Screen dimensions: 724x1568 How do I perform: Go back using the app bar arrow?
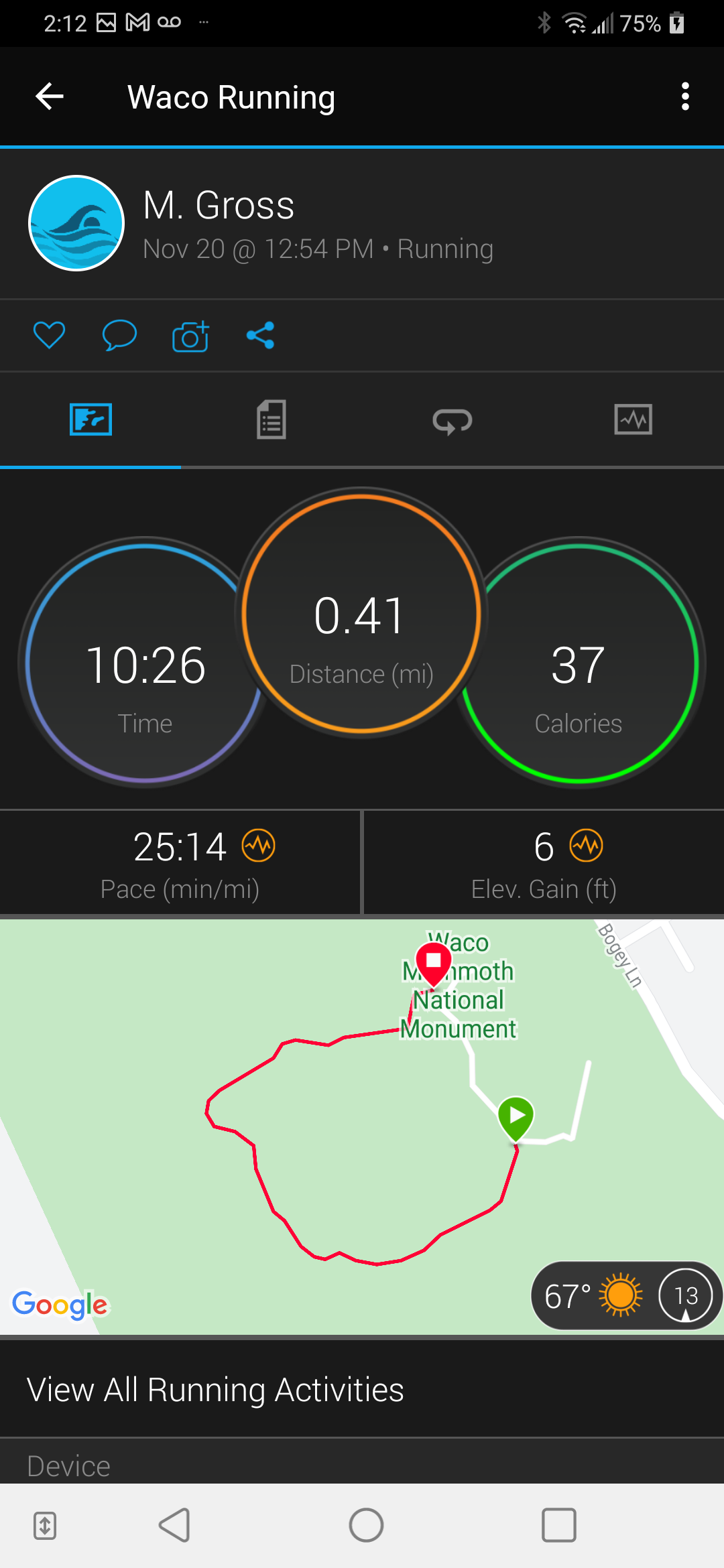pos(50,97)
